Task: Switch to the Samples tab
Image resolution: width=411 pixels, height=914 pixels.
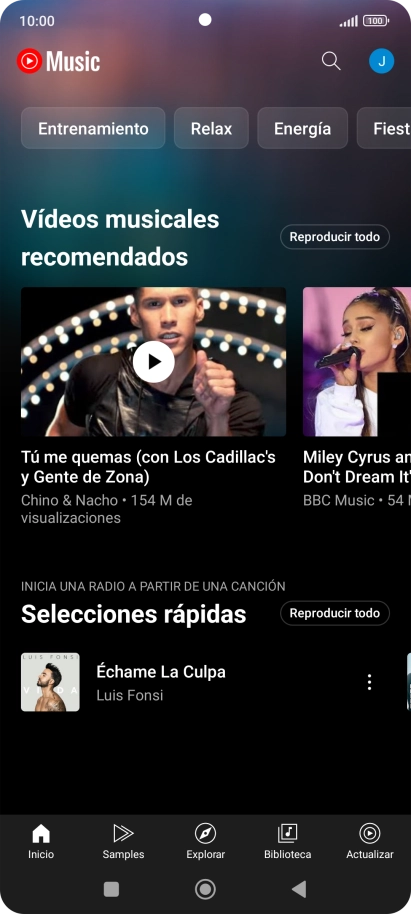Action: pyautogui.click(x=123, y=842)
